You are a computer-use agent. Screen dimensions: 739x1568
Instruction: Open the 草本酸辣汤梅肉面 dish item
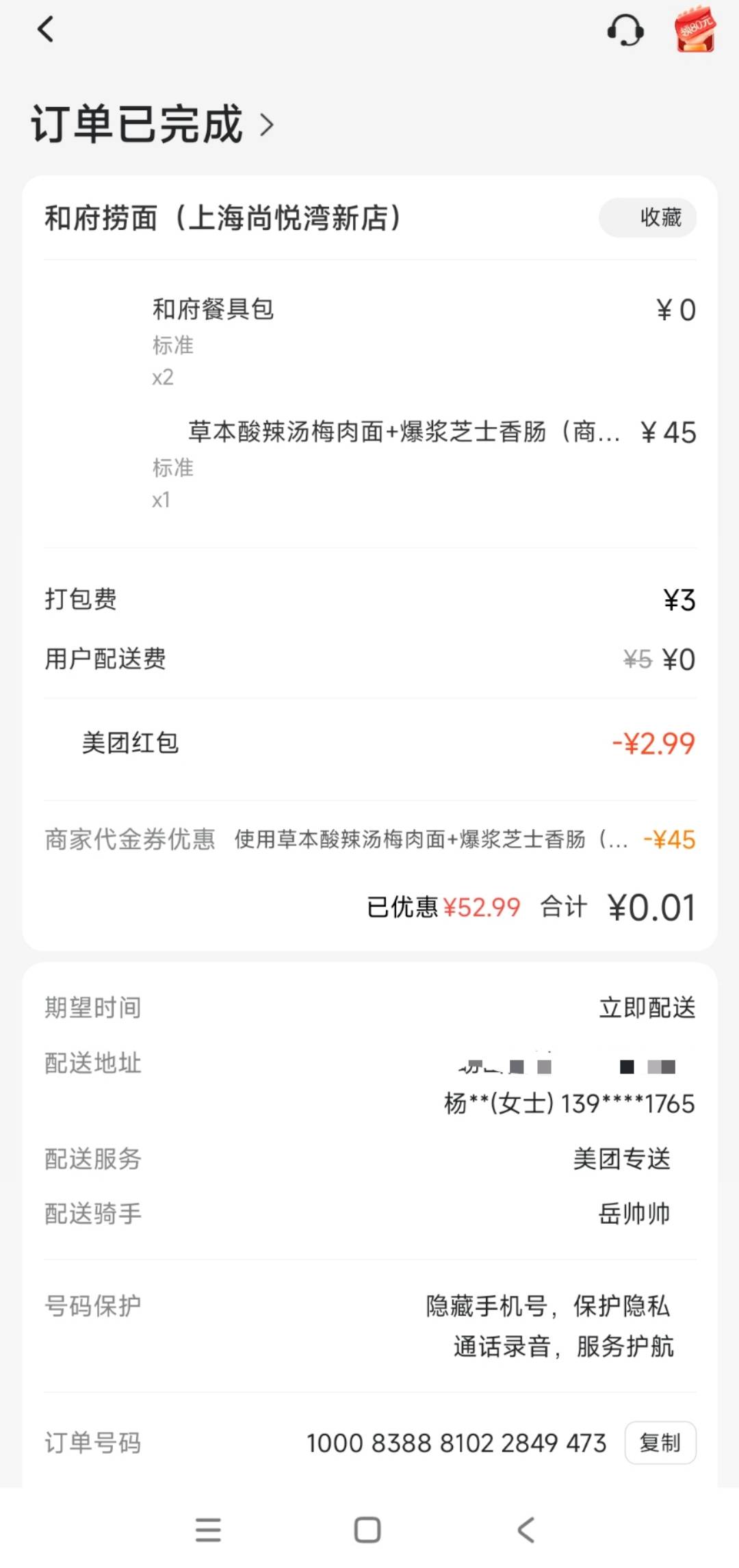click(404, 432)
